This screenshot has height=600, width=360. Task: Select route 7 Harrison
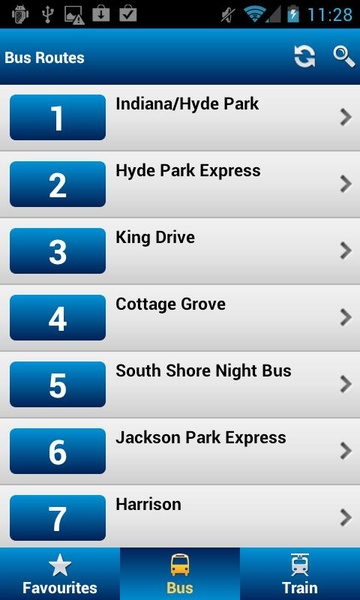[180, 517]
